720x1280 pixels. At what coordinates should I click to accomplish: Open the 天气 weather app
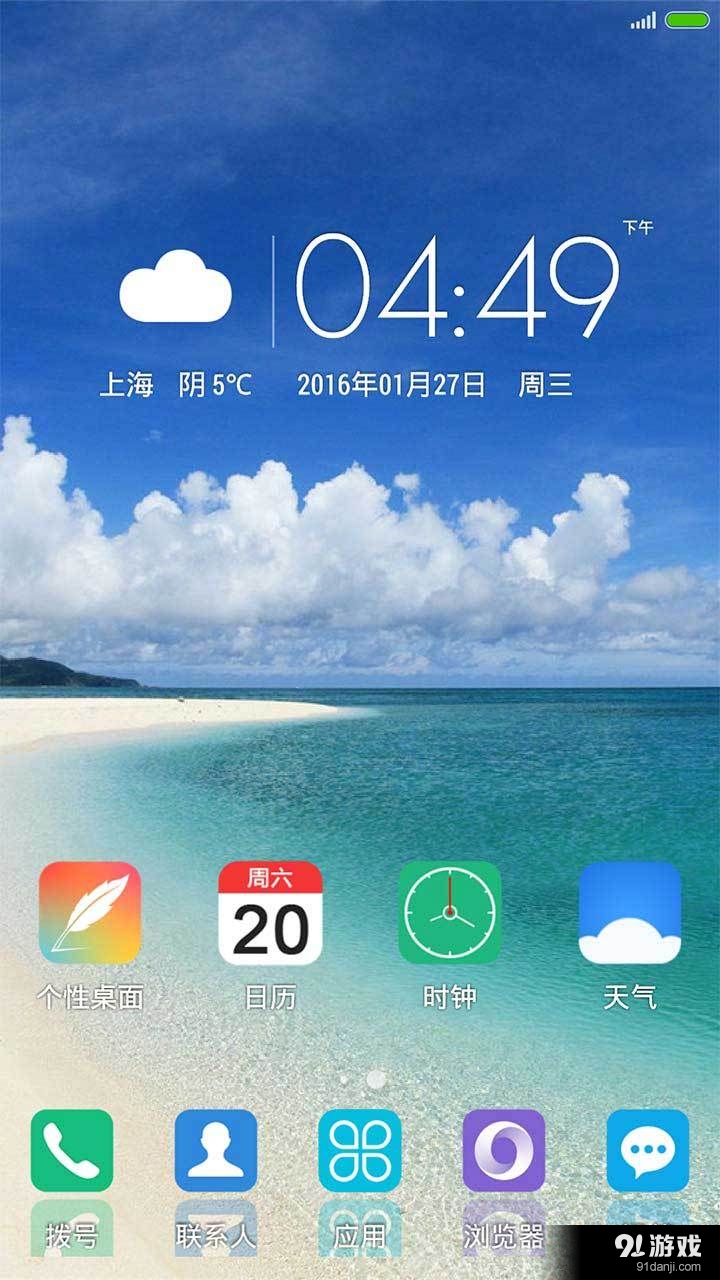click(x=630, y=913)
